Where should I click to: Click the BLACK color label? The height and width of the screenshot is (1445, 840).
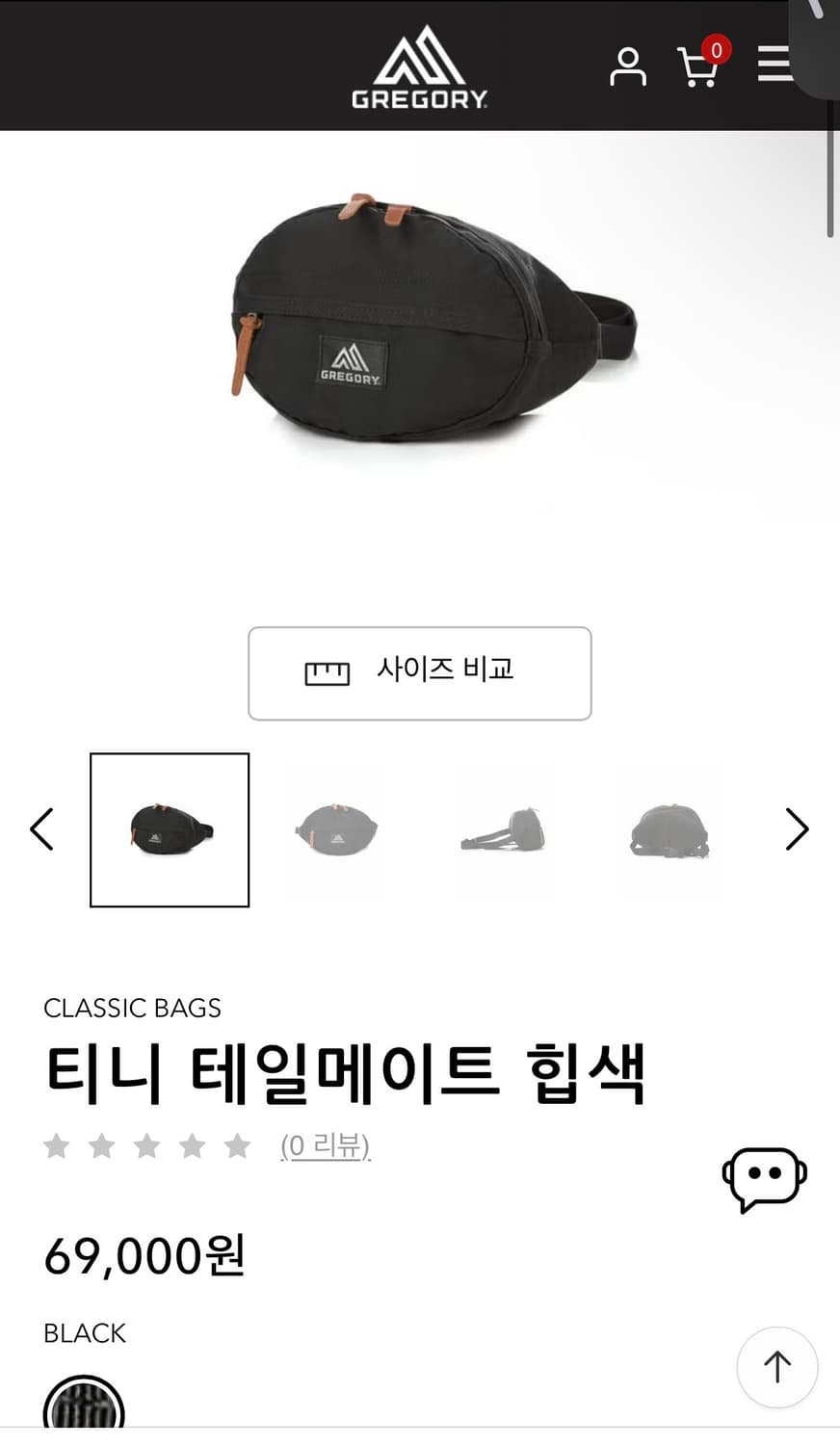[x=84, y=1332]
